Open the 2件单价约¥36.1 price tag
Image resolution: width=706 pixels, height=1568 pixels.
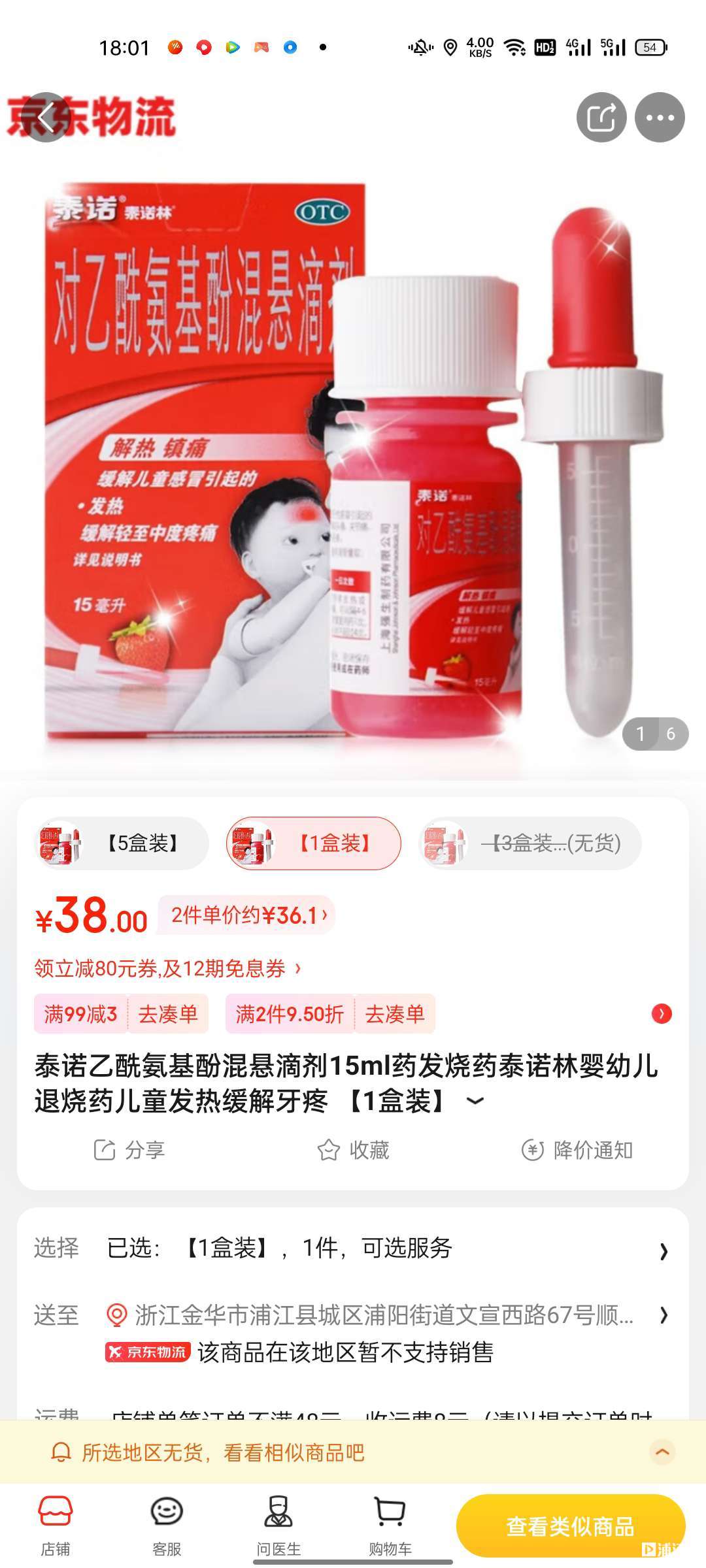pos(247,915)
